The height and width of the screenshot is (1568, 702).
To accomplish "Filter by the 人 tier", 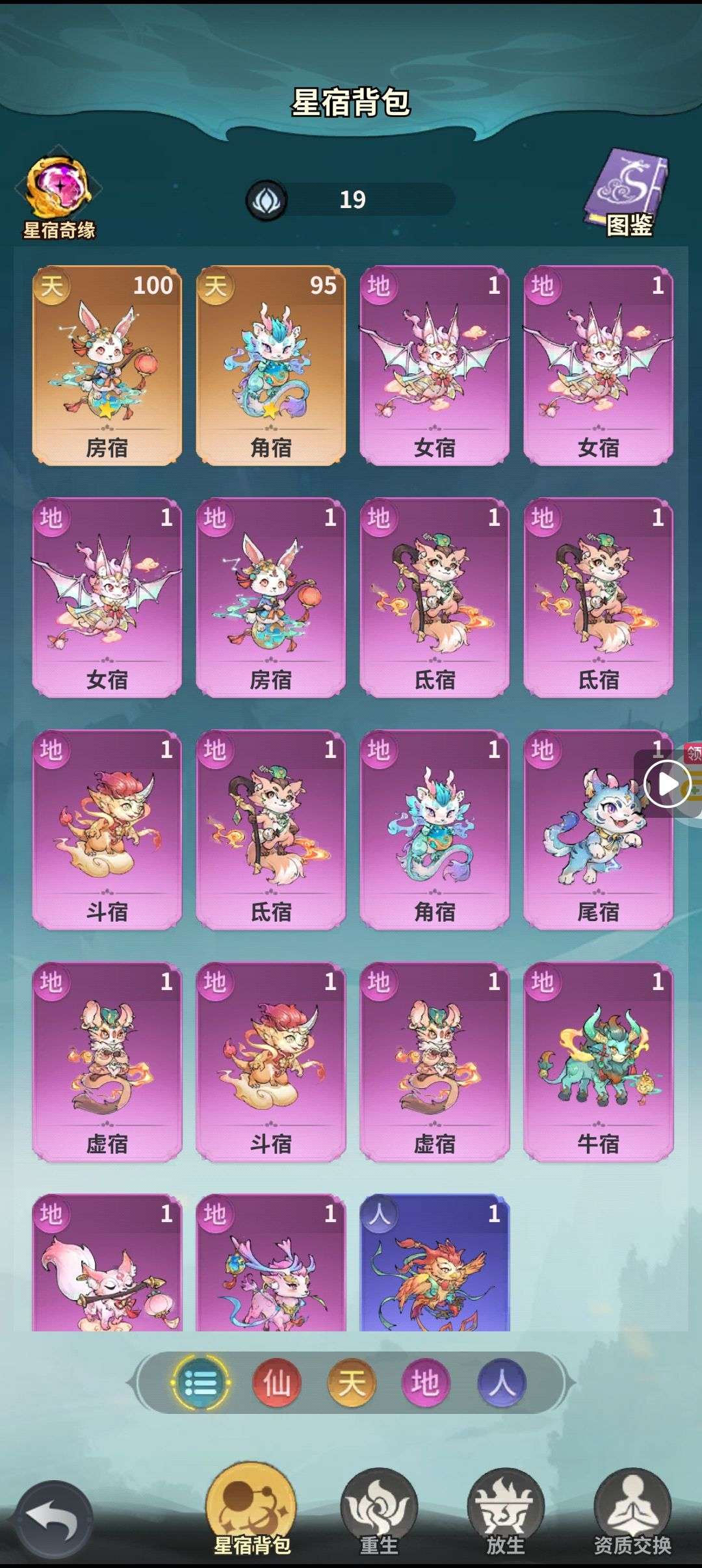I will (501, 1383).
